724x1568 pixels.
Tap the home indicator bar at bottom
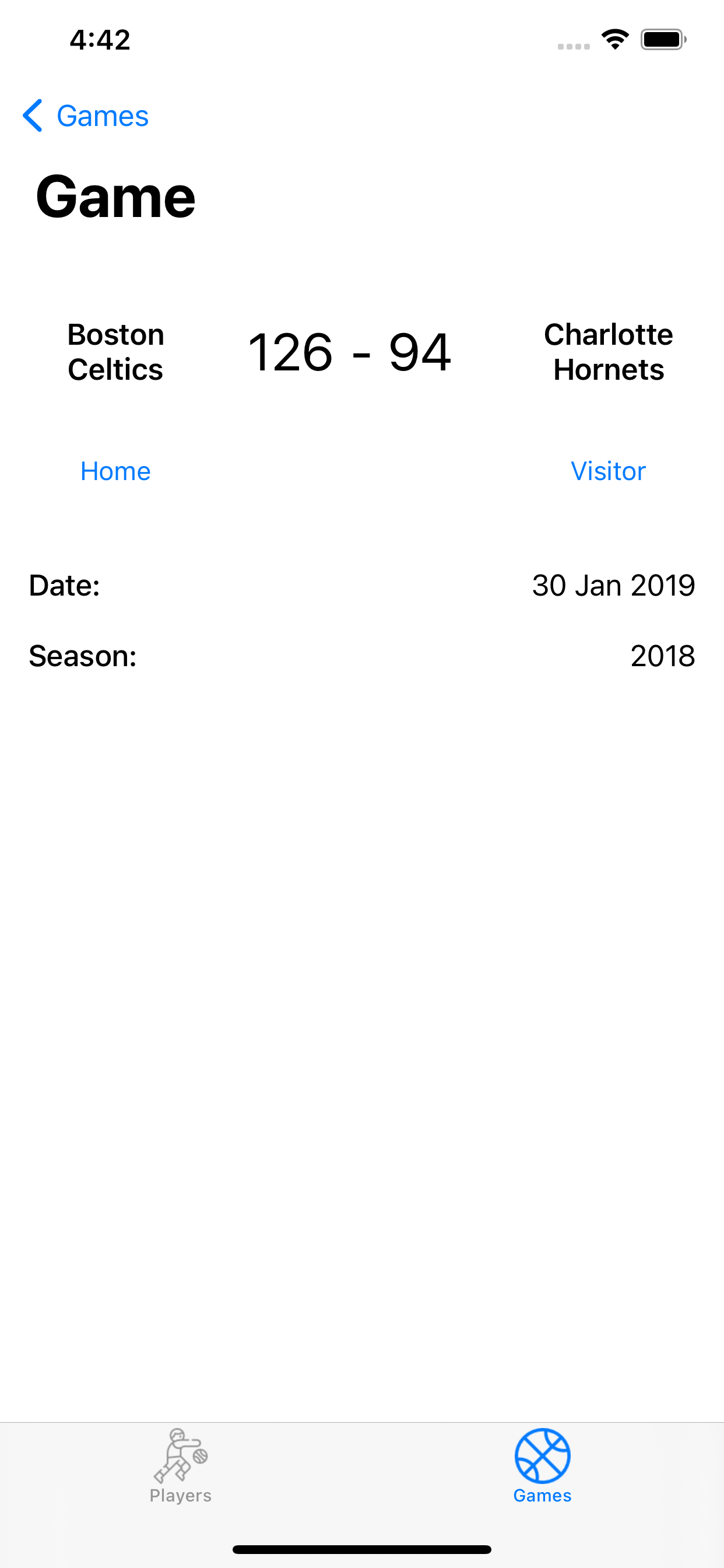[x=362, y=1548]
